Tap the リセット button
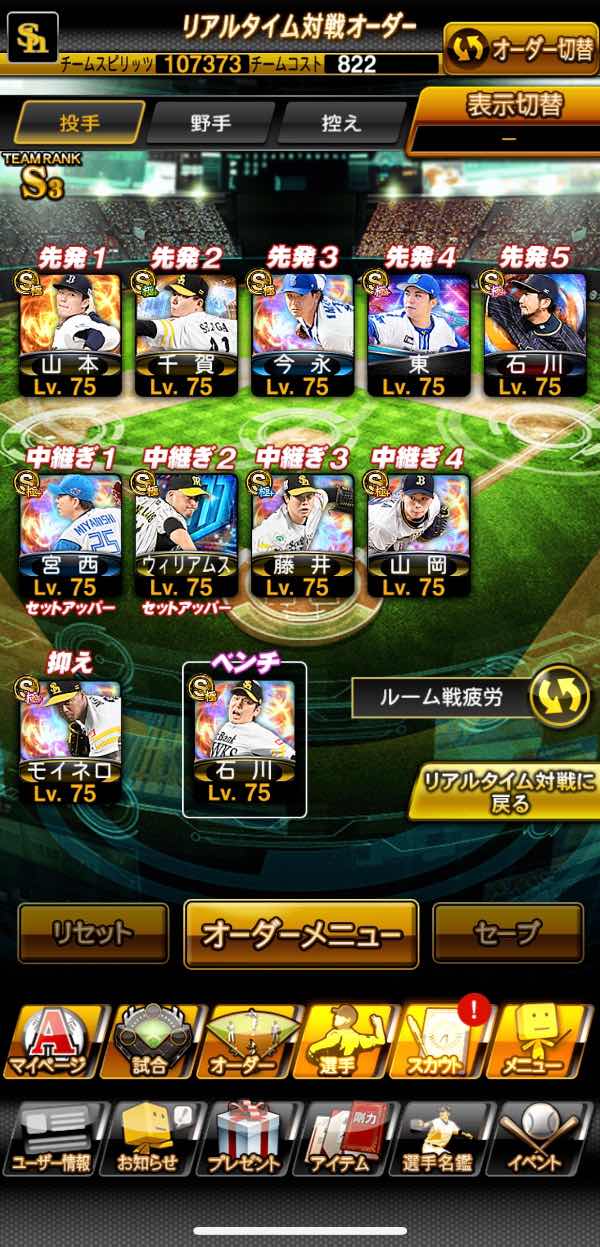The height and width of the screenshot is (1247, 600). (x=92, y=933)
